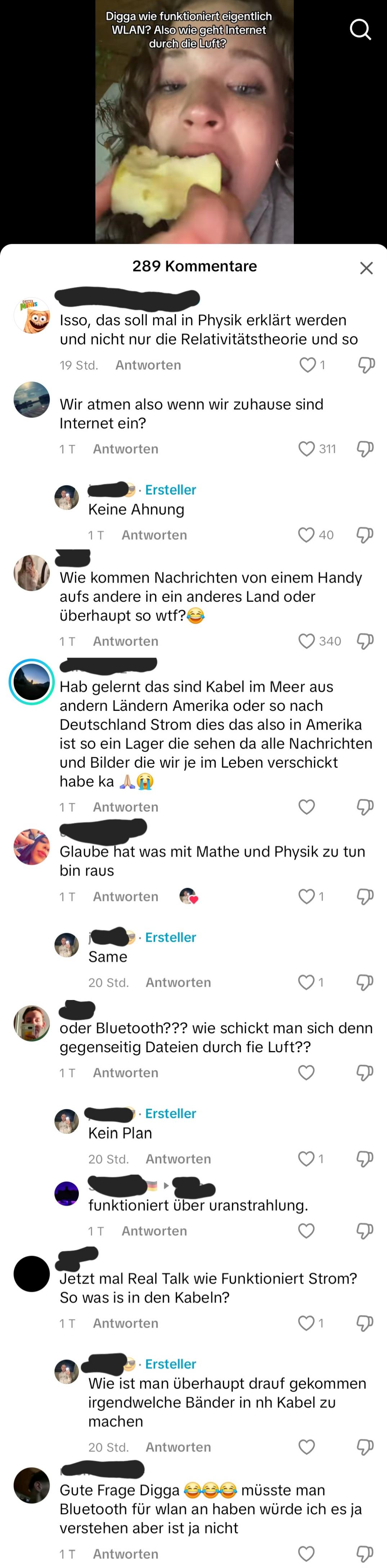Reply to the comment 'Glaube hat was mit Mathe'
This screenshot has height=1568, width=387.
click(126, 897)
